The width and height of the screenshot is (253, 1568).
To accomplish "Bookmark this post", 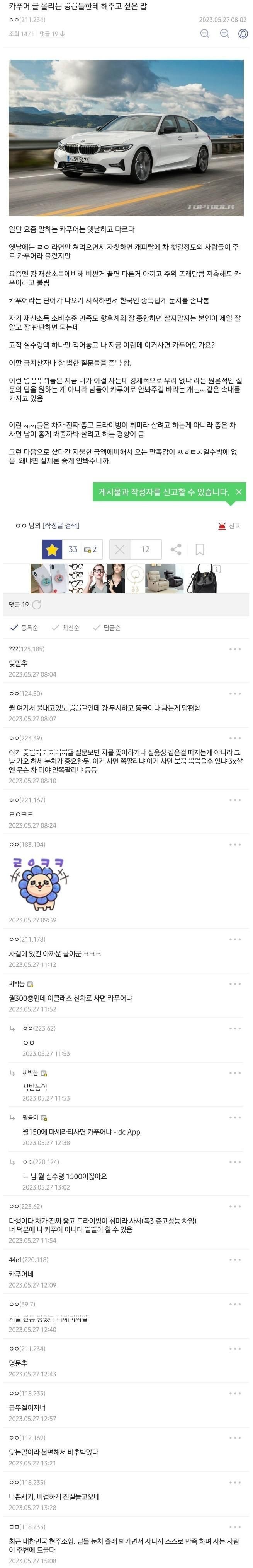I will (199, 549).
